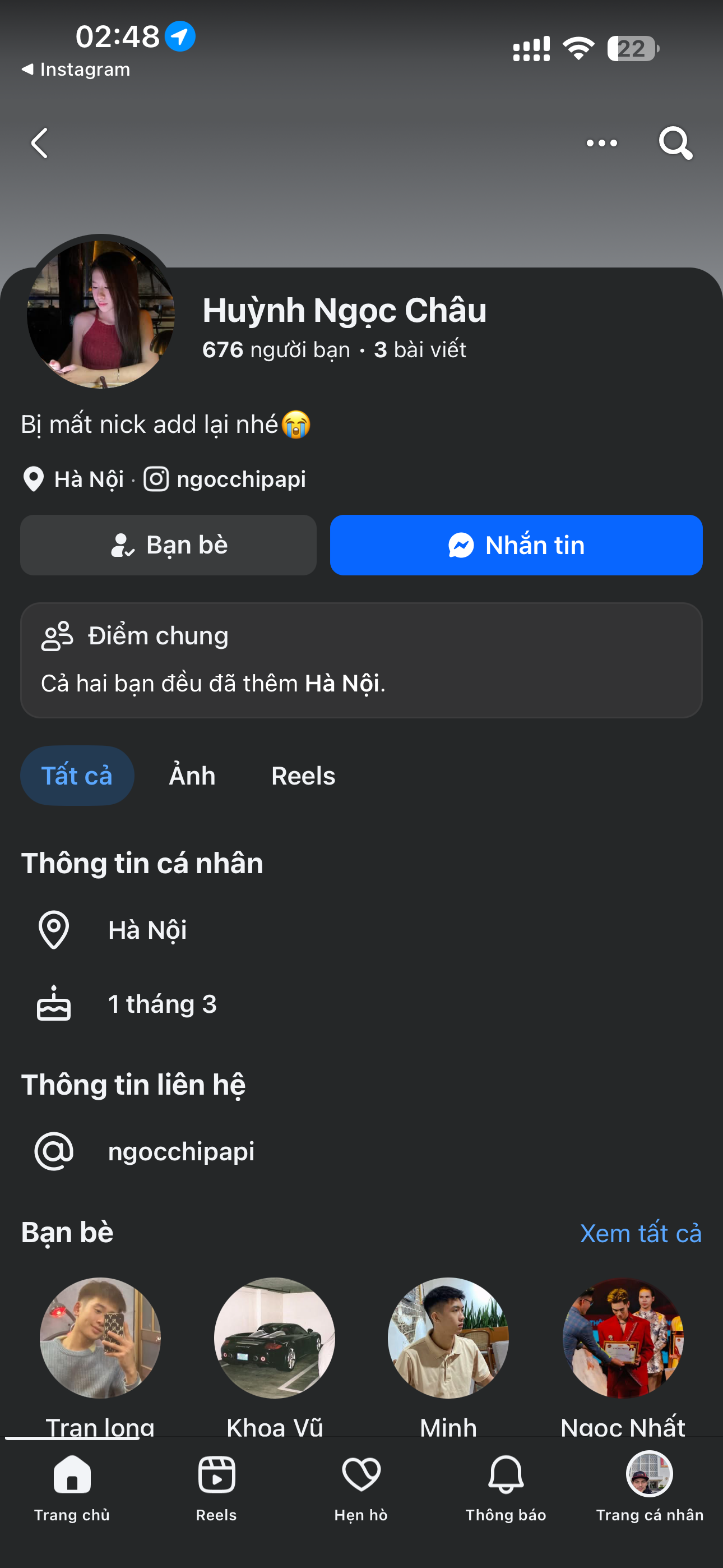Return to Instagram via status bar link
The height and width of the screenshot is (1568, 723).
(76, 70)
